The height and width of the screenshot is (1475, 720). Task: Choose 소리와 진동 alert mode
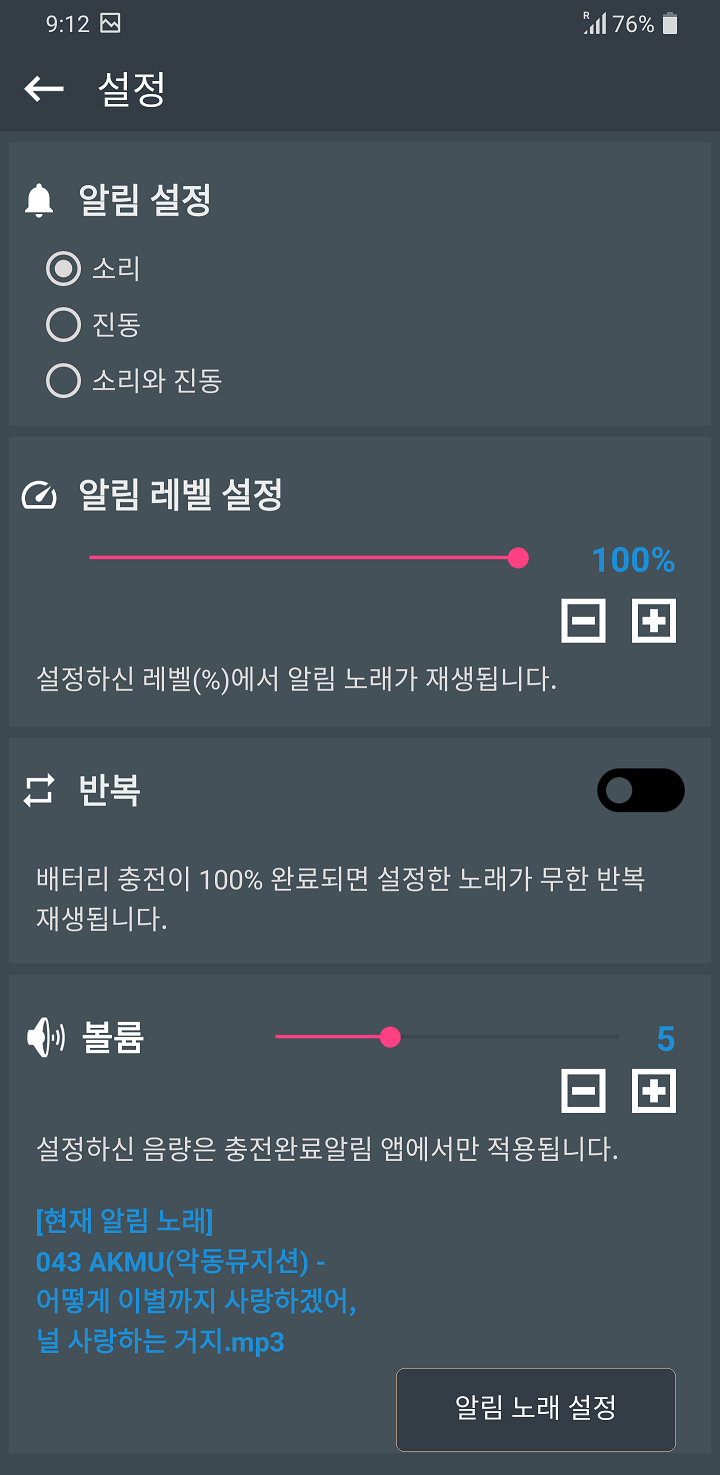click(x=64, y=380)
